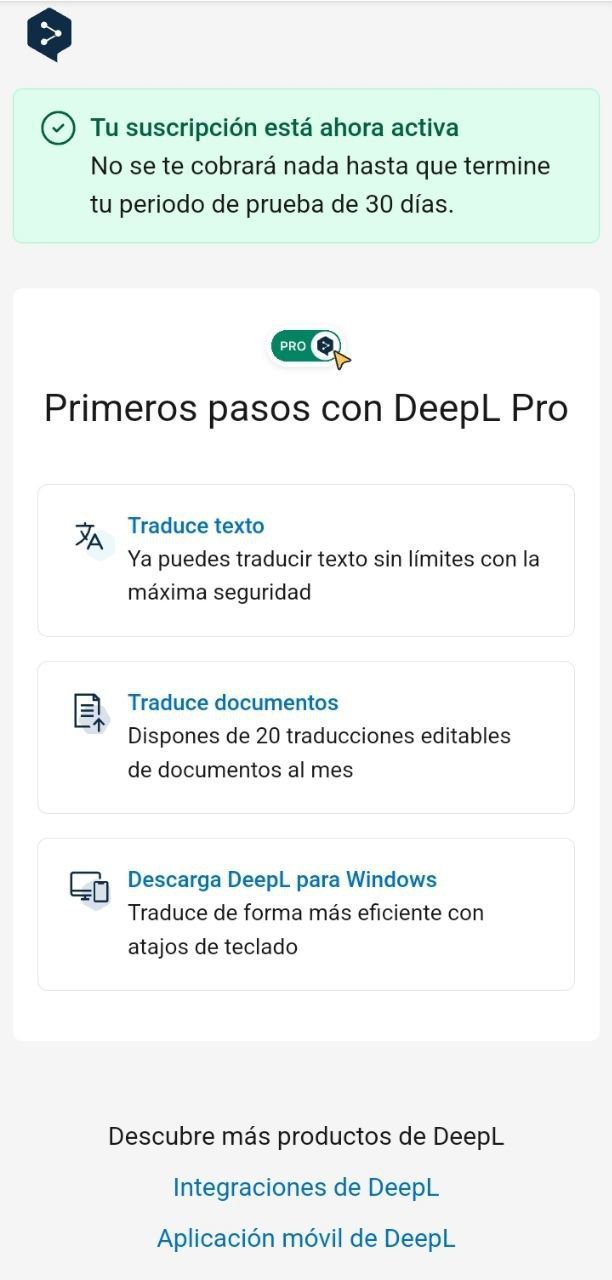Image resolution: width=612 pixels, height=1280 pixels.
Task: Select Descarga DeepL para Windows card
Action: pyautogui.click(x=305, y=913)
